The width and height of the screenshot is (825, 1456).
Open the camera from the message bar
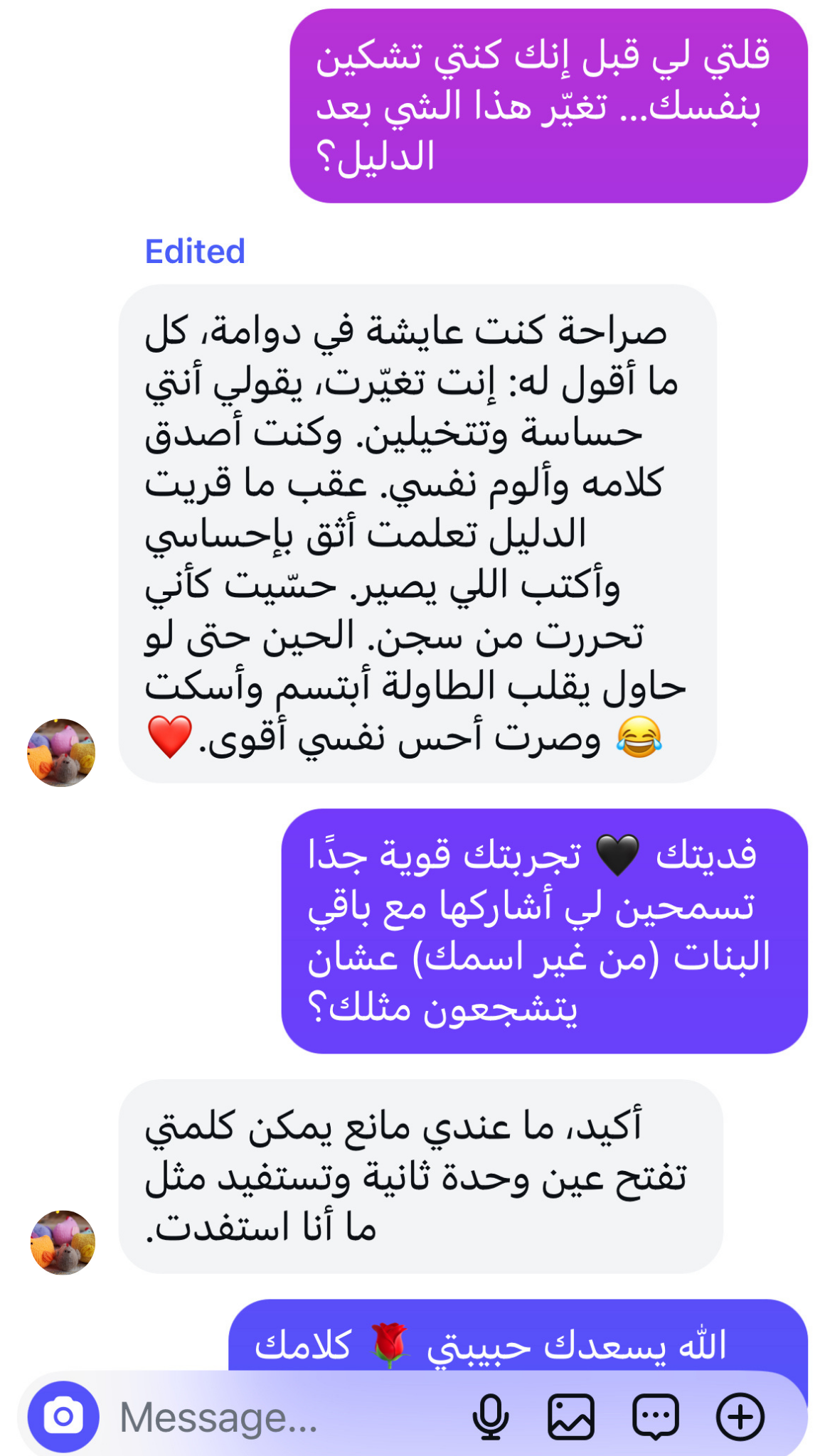point(63,1416)
